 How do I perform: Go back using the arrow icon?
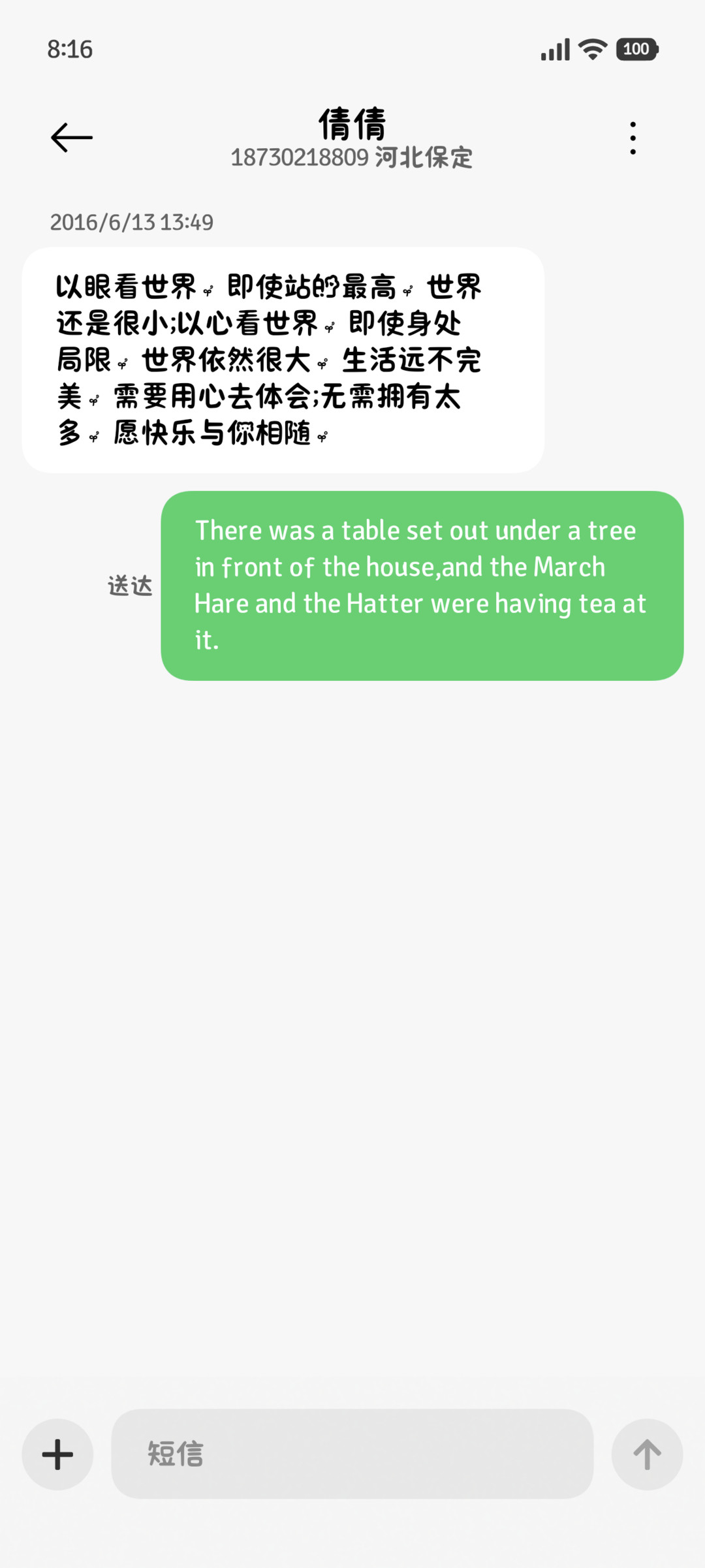72,138
